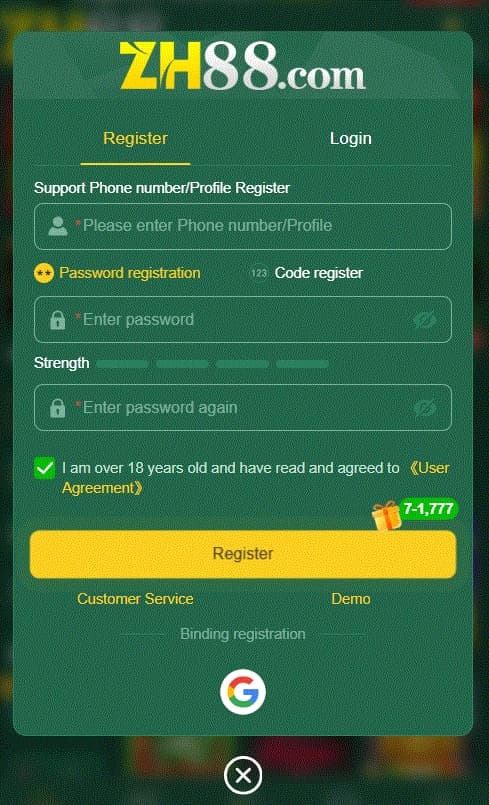
Task: Close the registration dialog
Action: pos(243,775)
